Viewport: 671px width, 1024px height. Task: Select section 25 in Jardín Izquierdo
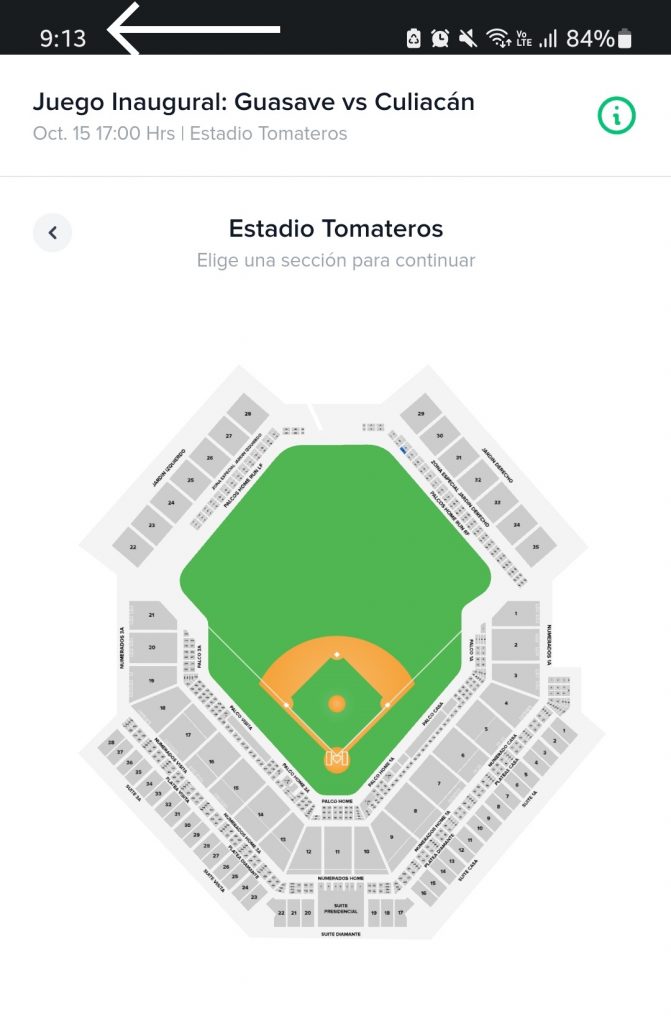click(x=190, y=480)
